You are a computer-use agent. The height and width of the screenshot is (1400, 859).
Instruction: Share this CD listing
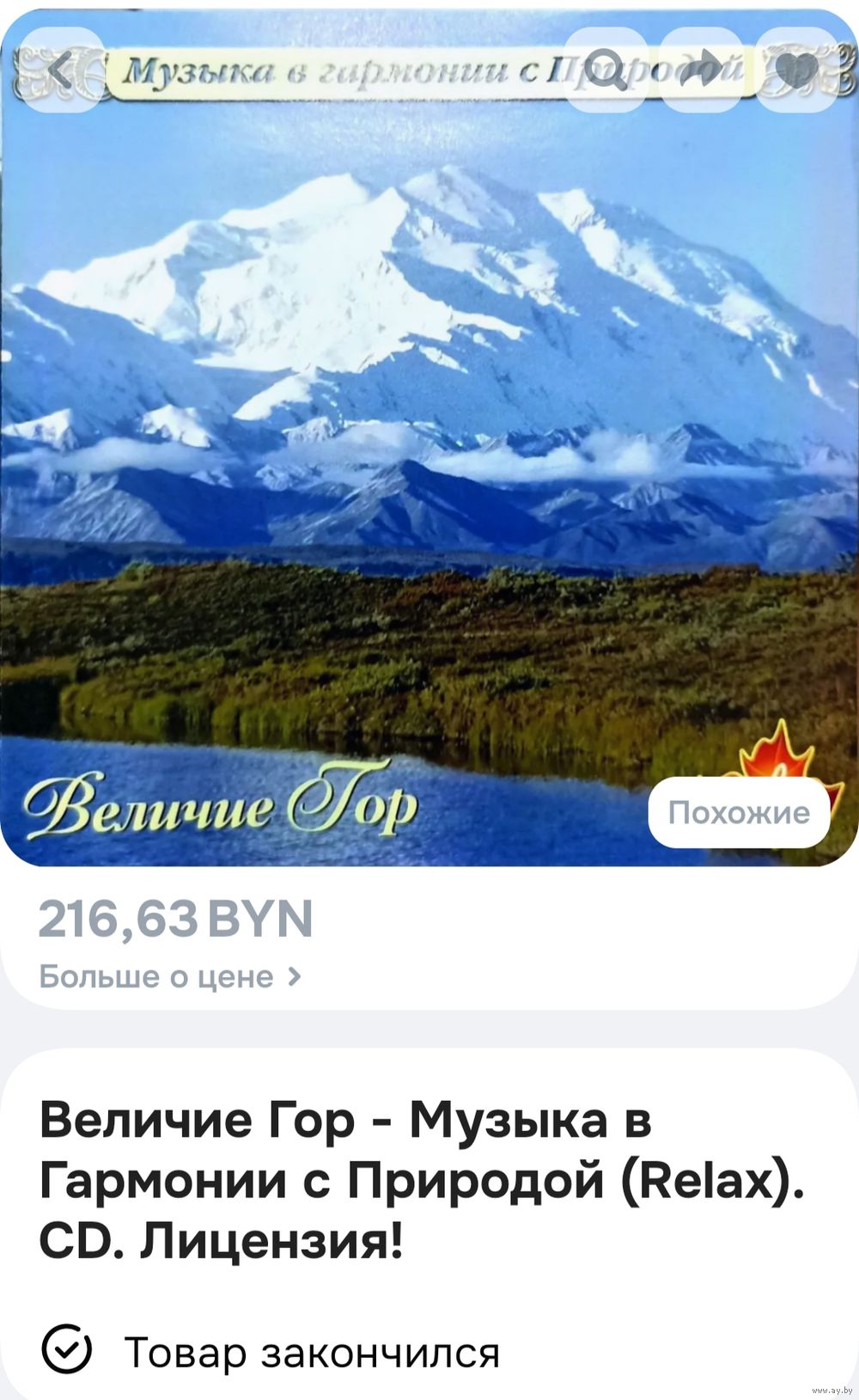click(x=701, y=70)
